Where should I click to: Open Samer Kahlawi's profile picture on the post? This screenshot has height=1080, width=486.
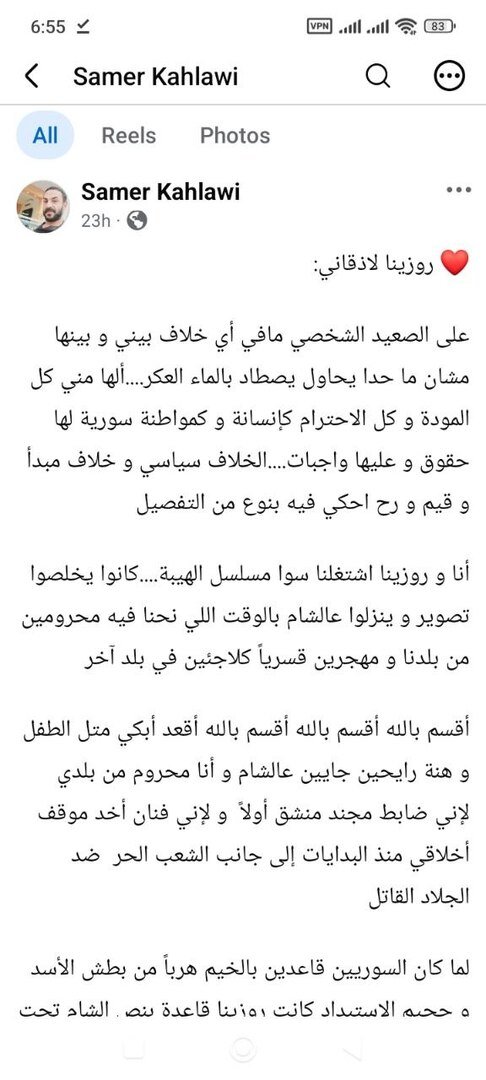(x=43, y=207)
